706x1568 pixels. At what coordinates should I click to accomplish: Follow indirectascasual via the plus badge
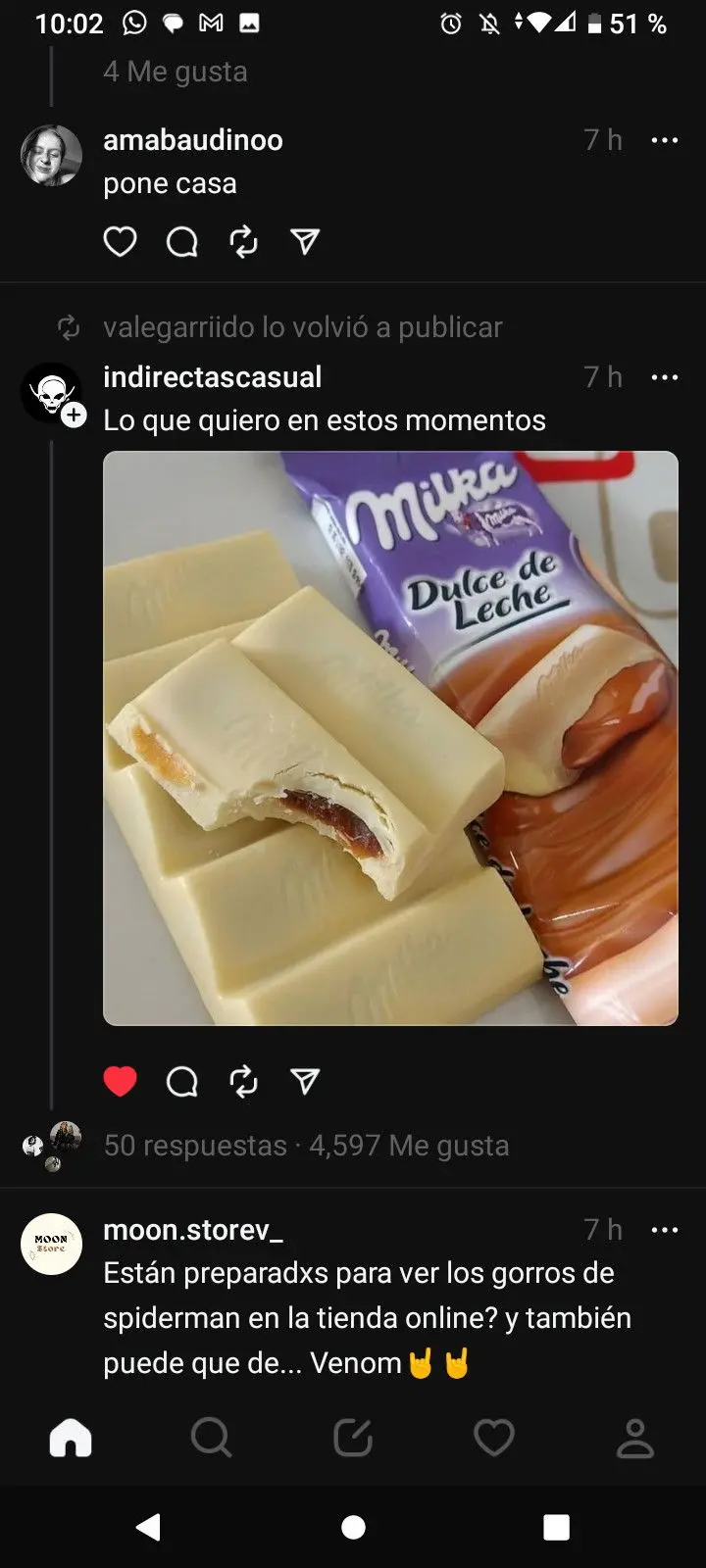coord(75,415)
